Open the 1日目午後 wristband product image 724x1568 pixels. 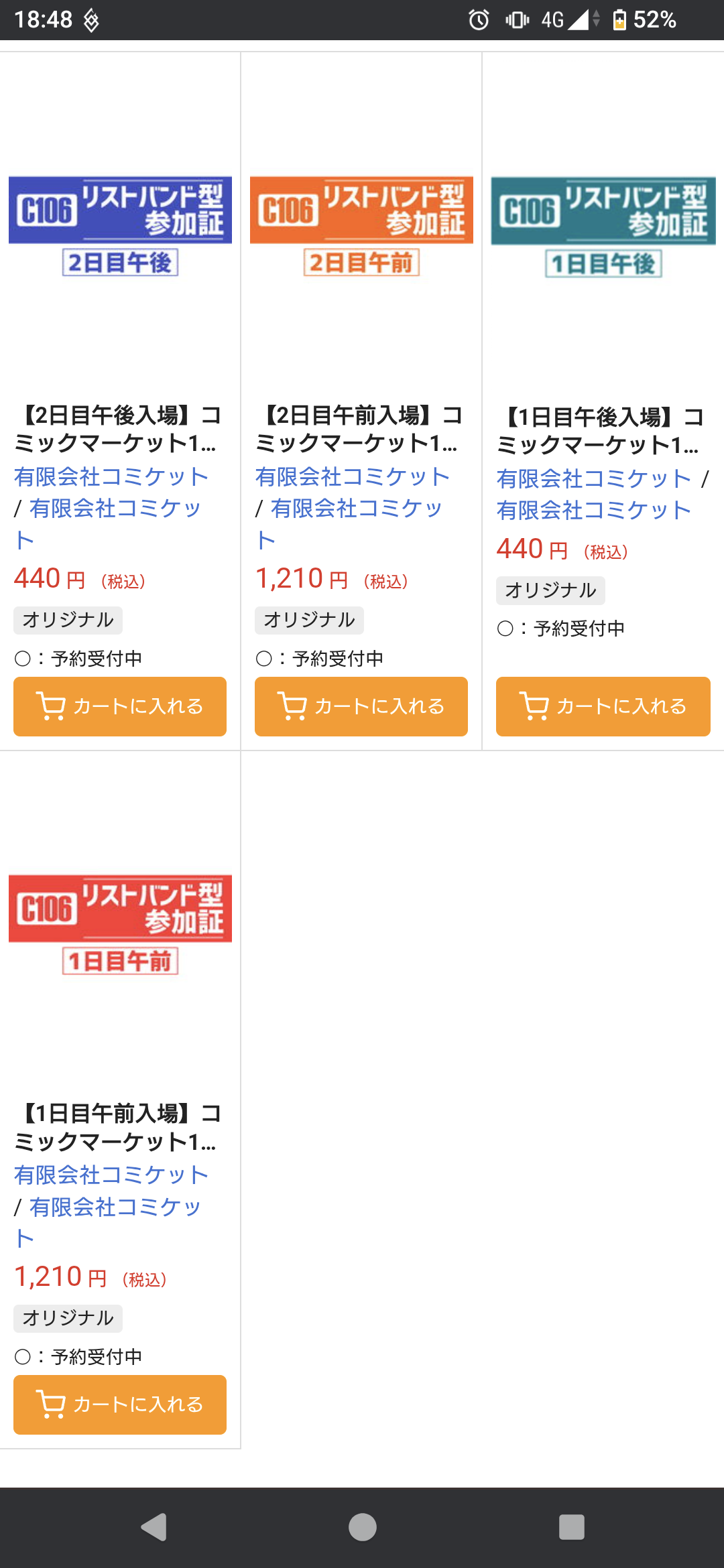point(603,227)
